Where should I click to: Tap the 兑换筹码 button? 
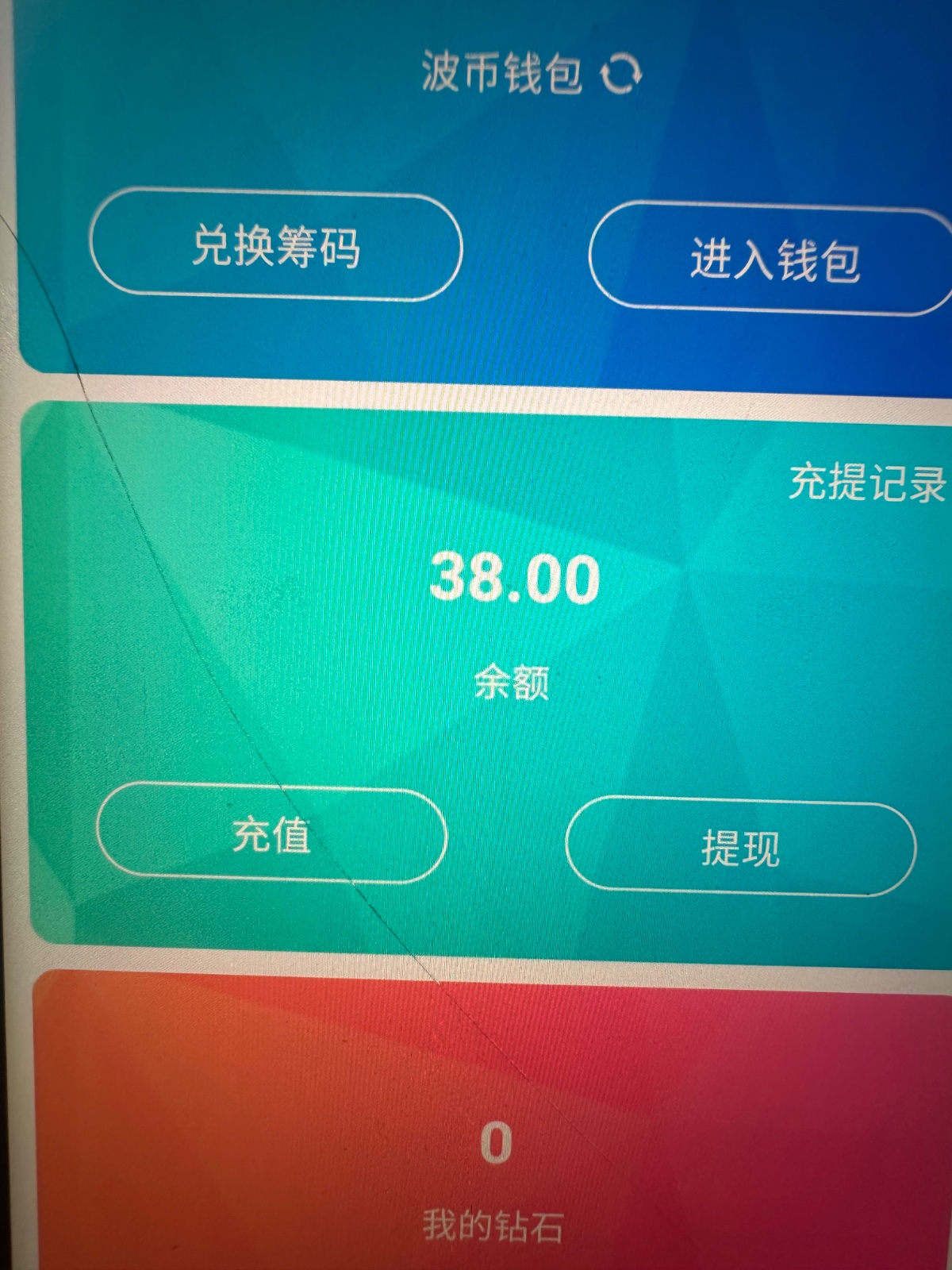pos(275,245)
